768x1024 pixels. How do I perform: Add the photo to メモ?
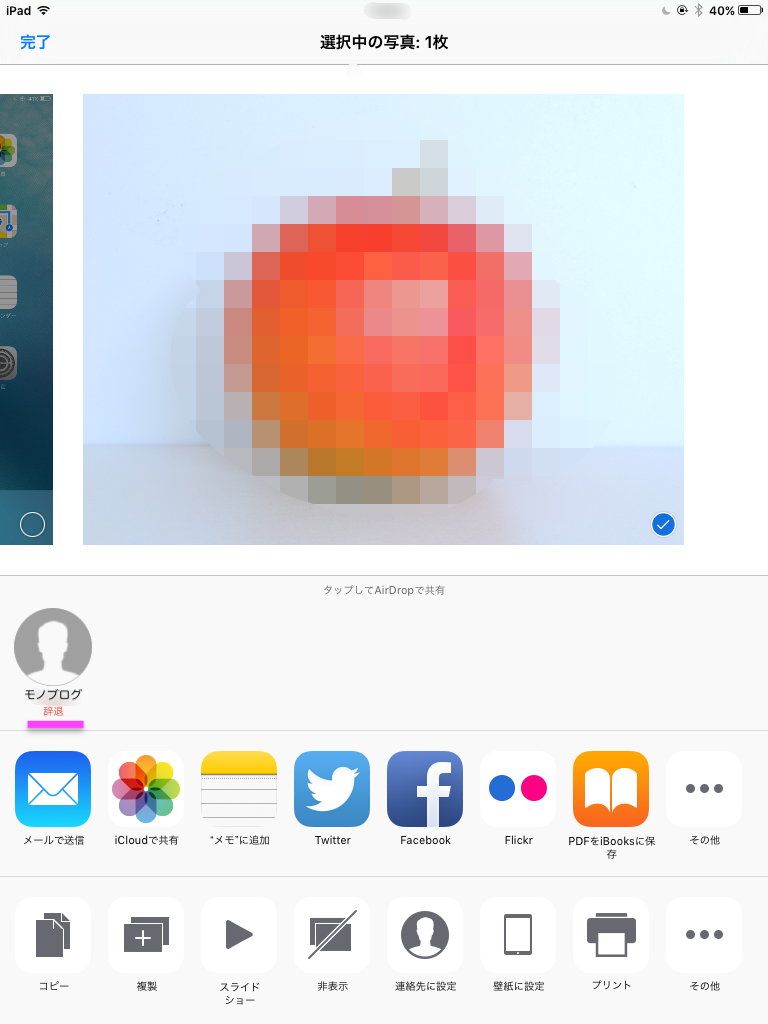239,789
